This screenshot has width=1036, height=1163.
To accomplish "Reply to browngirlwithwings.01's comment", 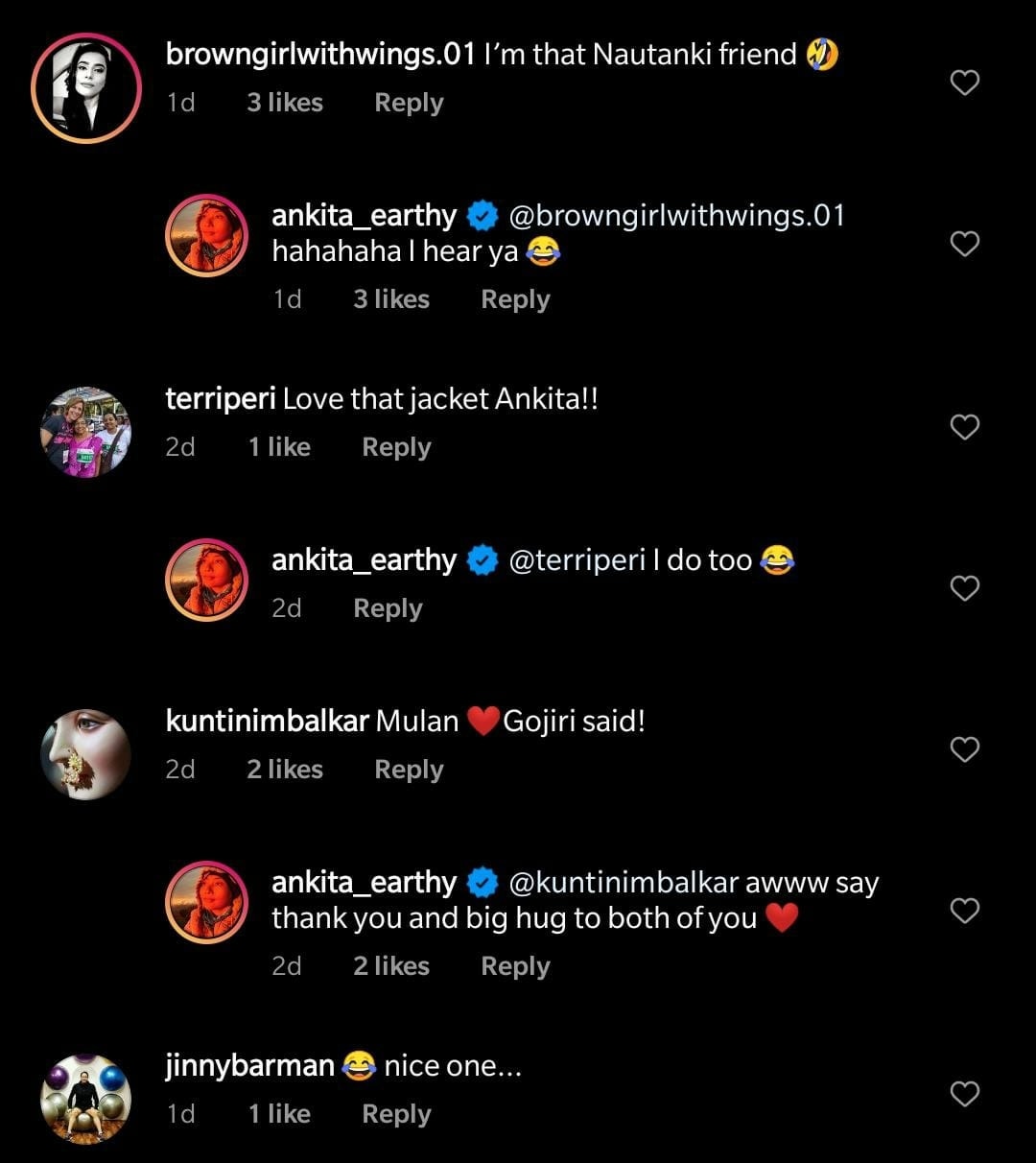I will tap(409, 103).
